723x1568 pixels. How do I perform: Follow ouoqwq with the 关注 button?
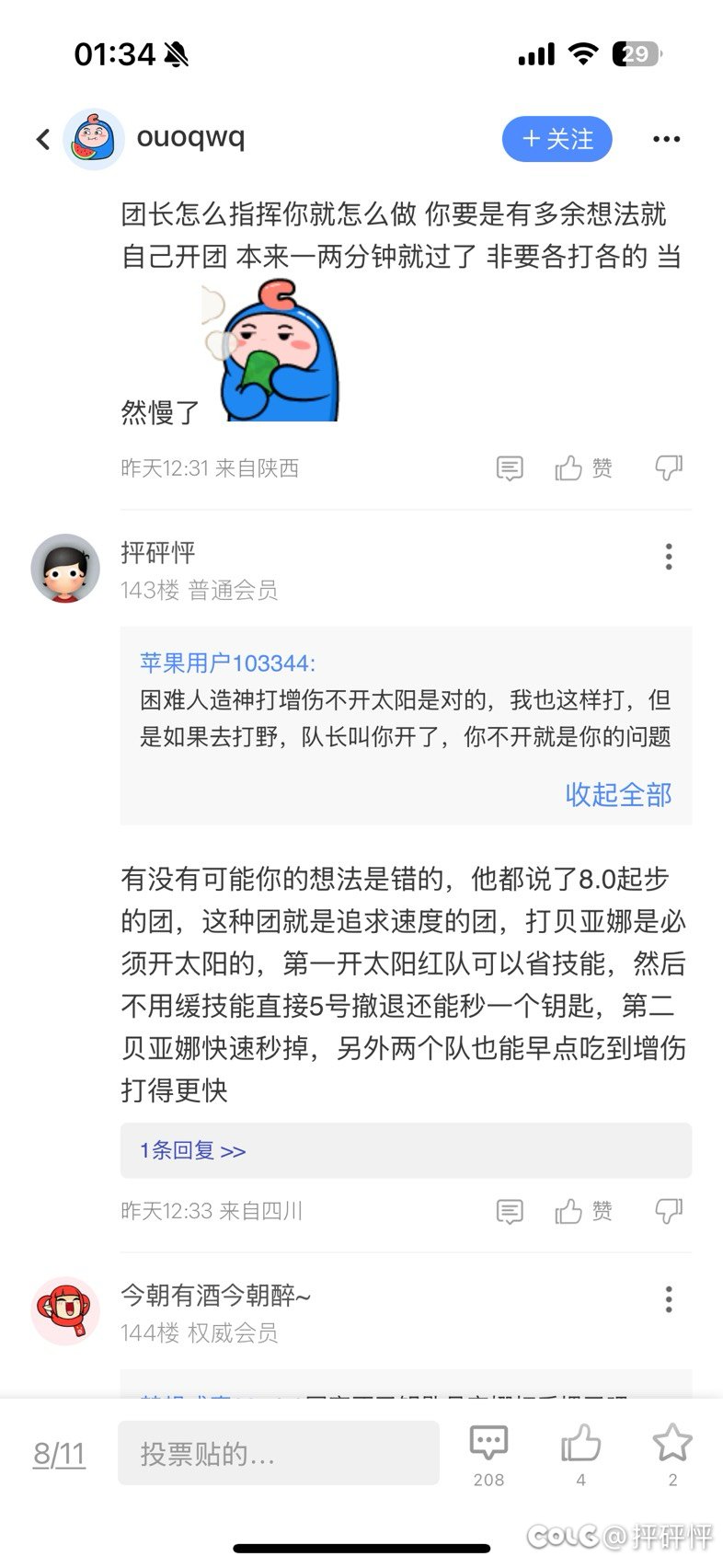pos(557,139)
